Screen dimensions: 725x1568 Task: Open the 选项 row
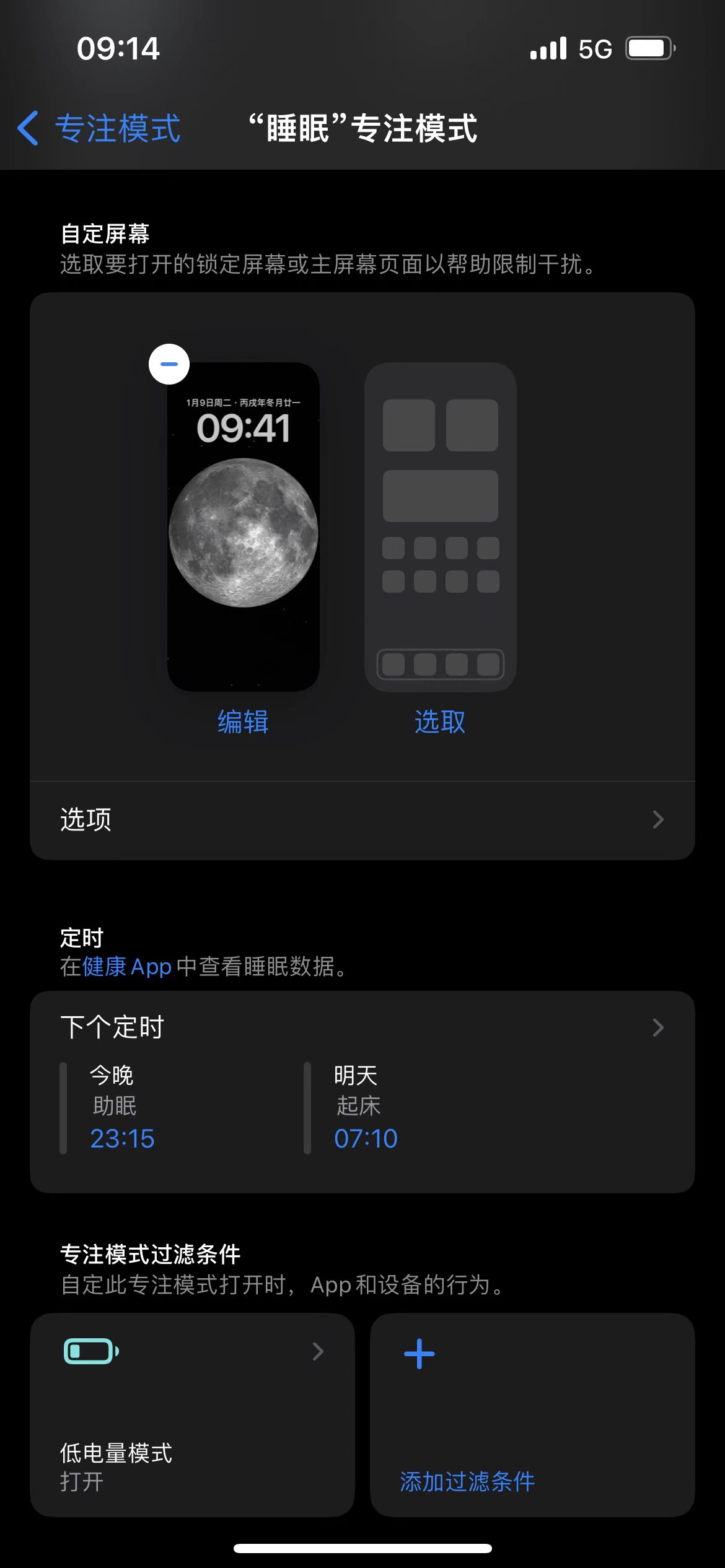(x=362, y=819)
